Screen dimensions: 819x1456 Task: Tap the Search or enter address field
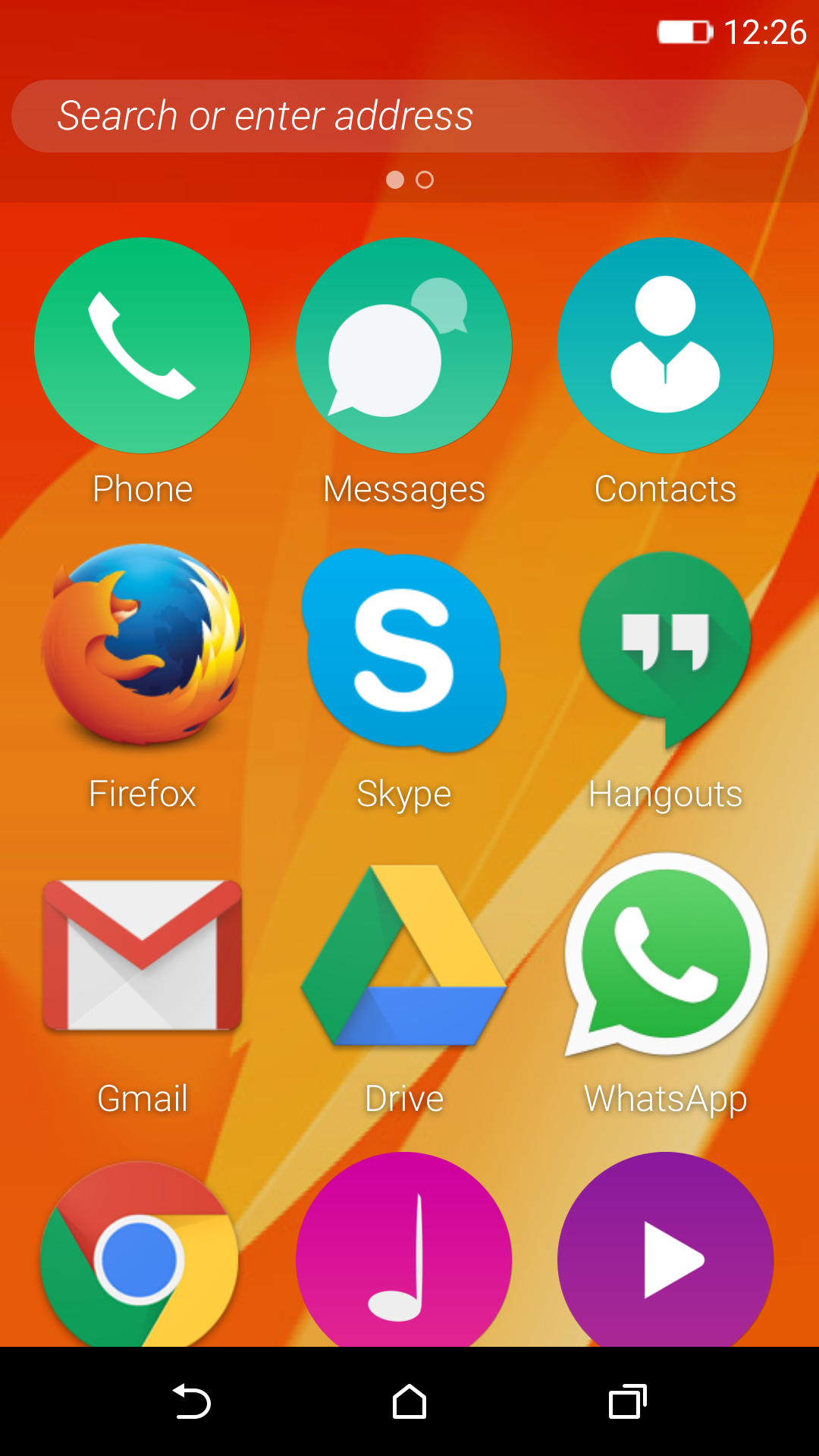coord(409,116)
